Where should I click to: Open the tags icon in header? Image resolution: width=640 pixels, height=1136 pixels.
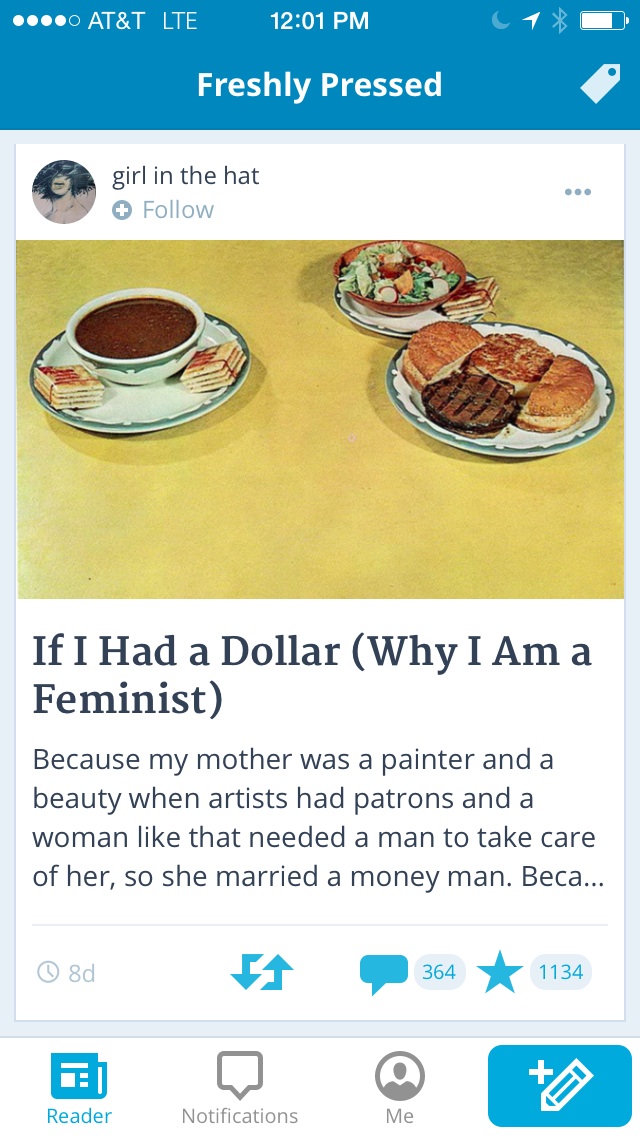click(x=600, y=84)
